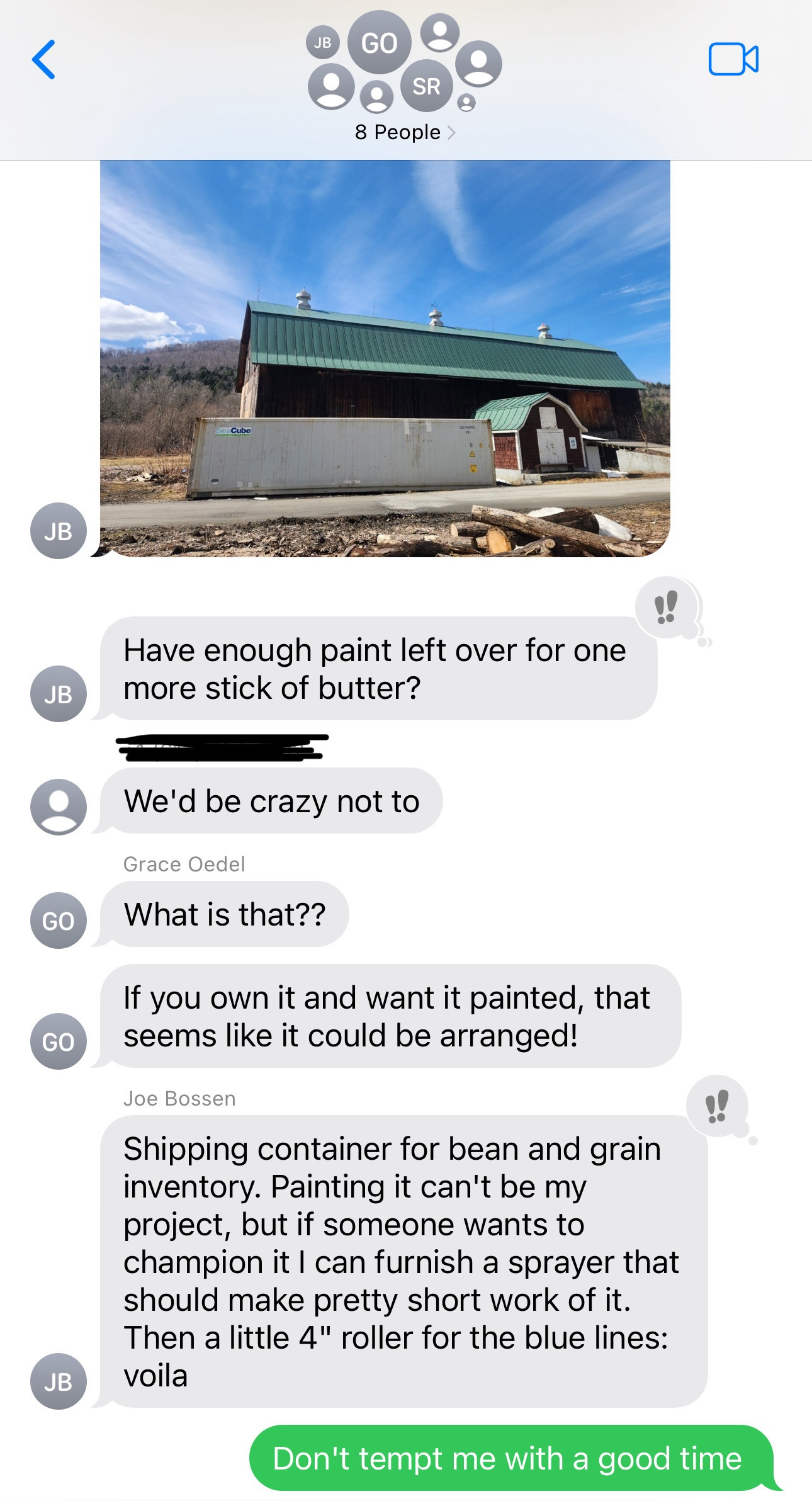Open the barn photo sent by JB
The width and height of the screenshot is (812, 1501).
point(385,359)
